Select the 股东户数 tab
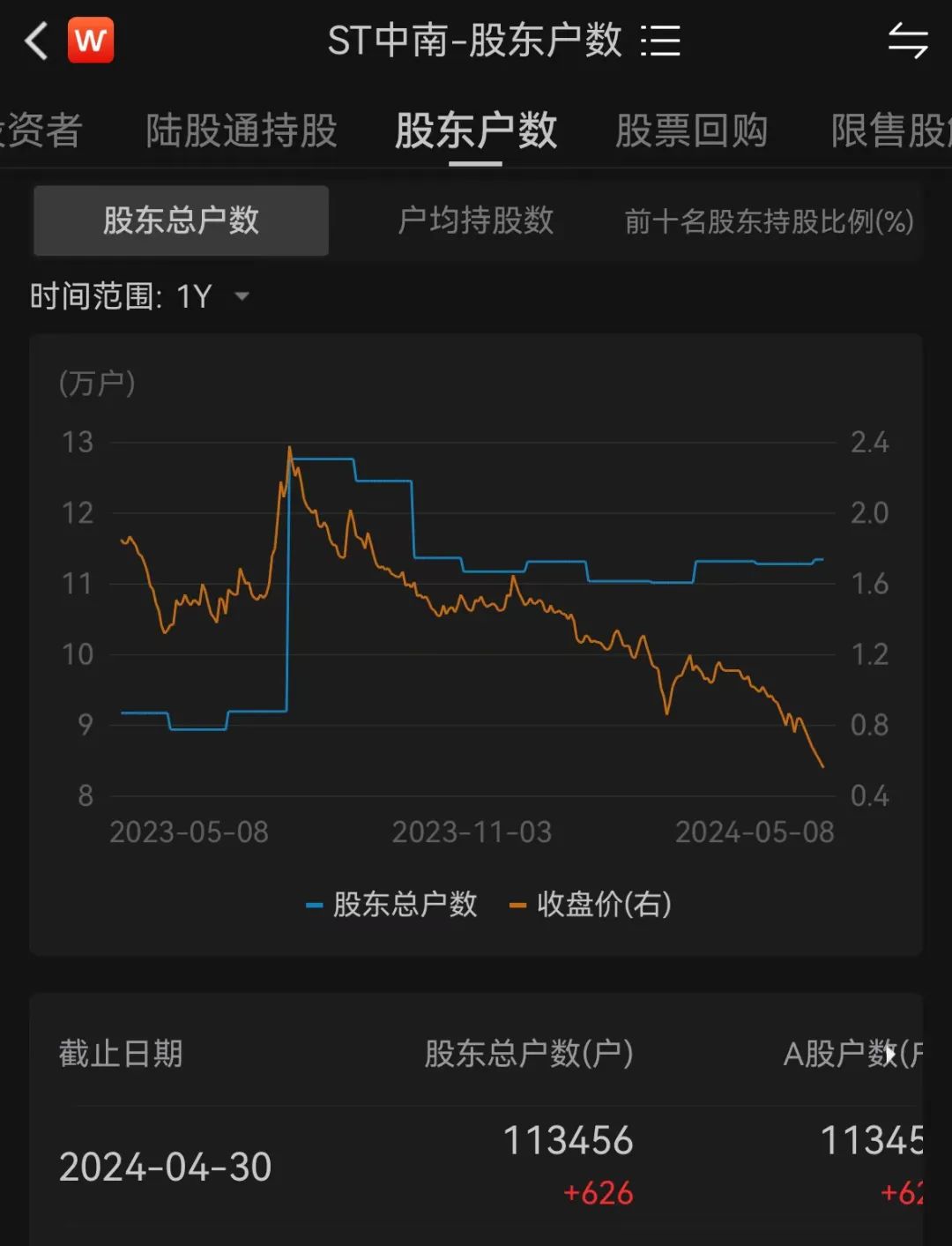The image size is (952, 1246). (x=476, y=131)
